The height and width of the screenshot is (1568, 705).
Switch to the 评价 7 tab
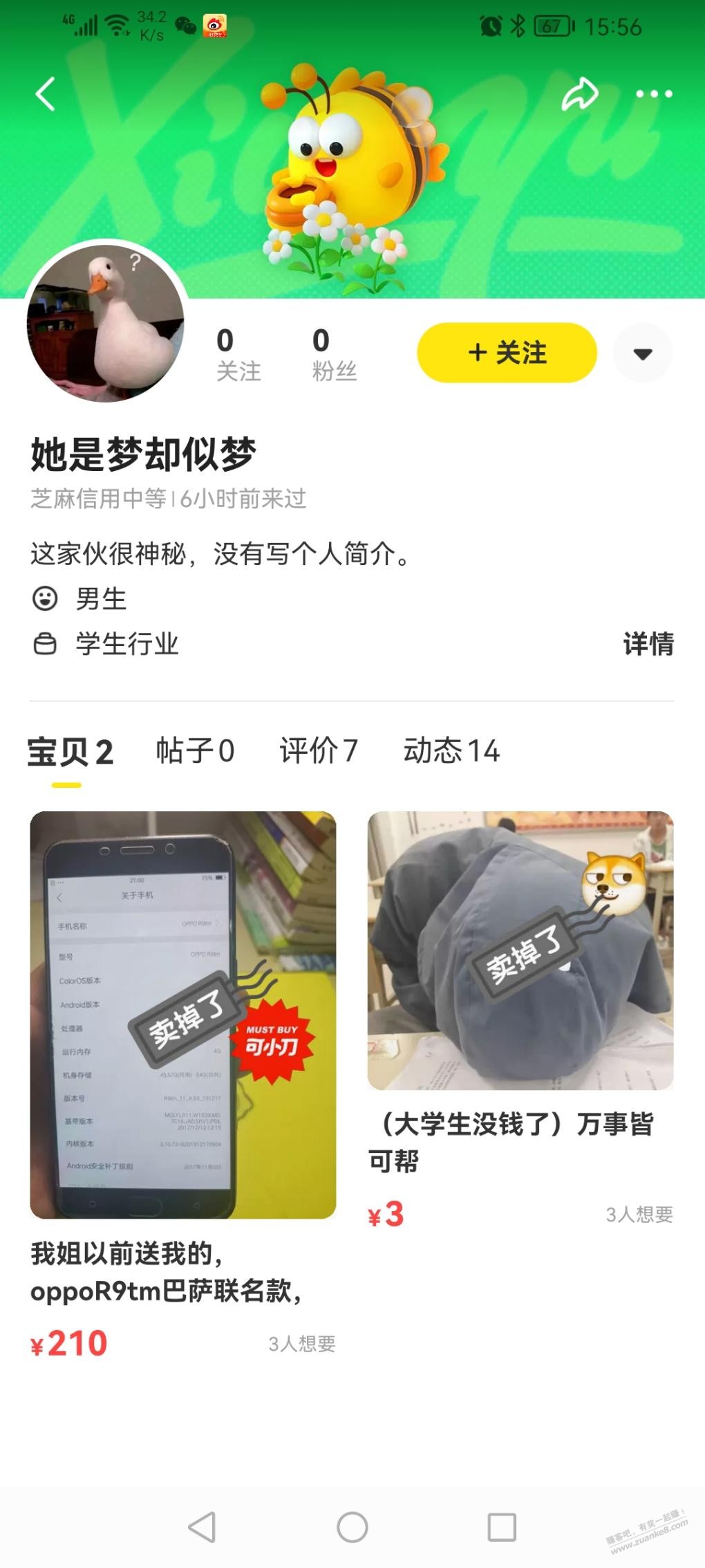pos(319,751)
